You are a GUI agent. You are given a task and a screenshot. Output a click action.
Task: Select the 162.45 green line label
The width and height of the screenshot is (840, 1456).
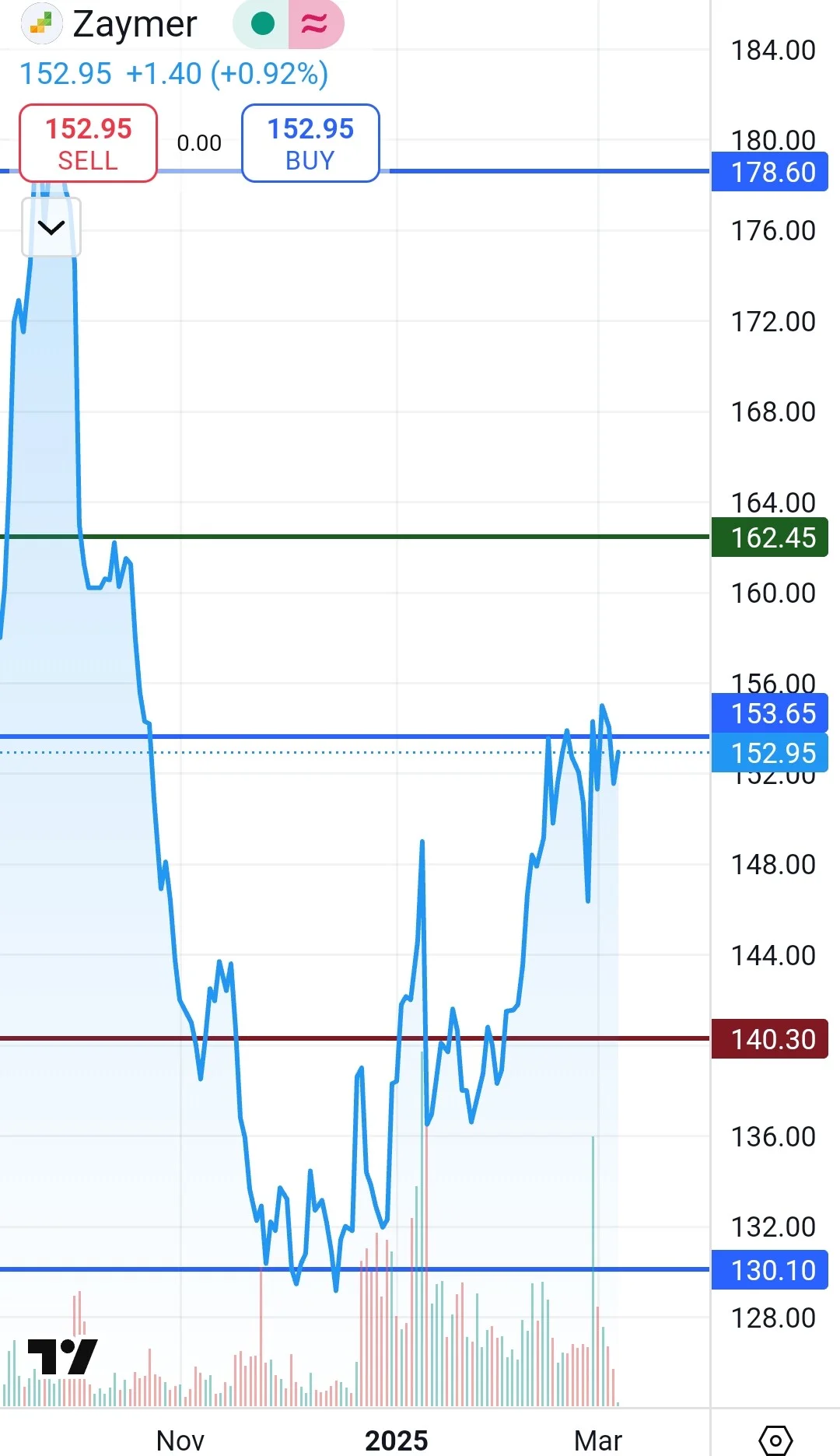coord(770,537)
